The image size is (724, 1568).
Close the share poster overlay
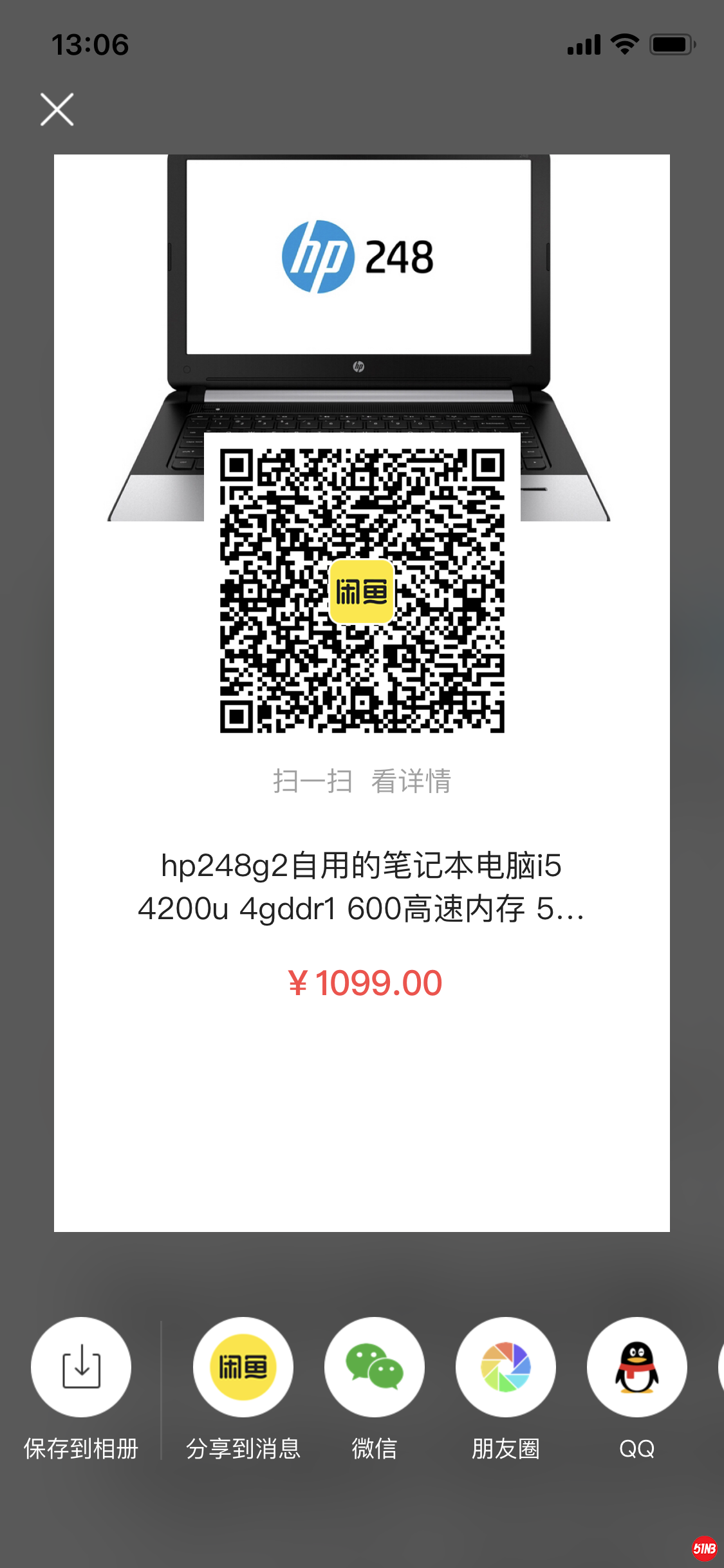pyautogui.click(x=57, y=109)
